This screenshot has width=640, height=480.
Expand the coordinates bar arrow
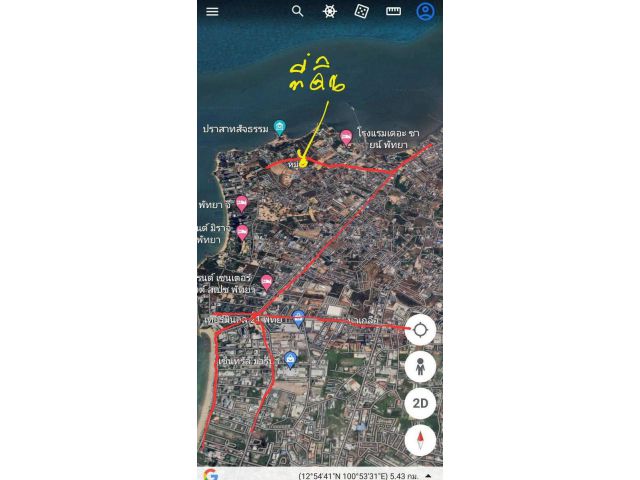coord(431,475)
